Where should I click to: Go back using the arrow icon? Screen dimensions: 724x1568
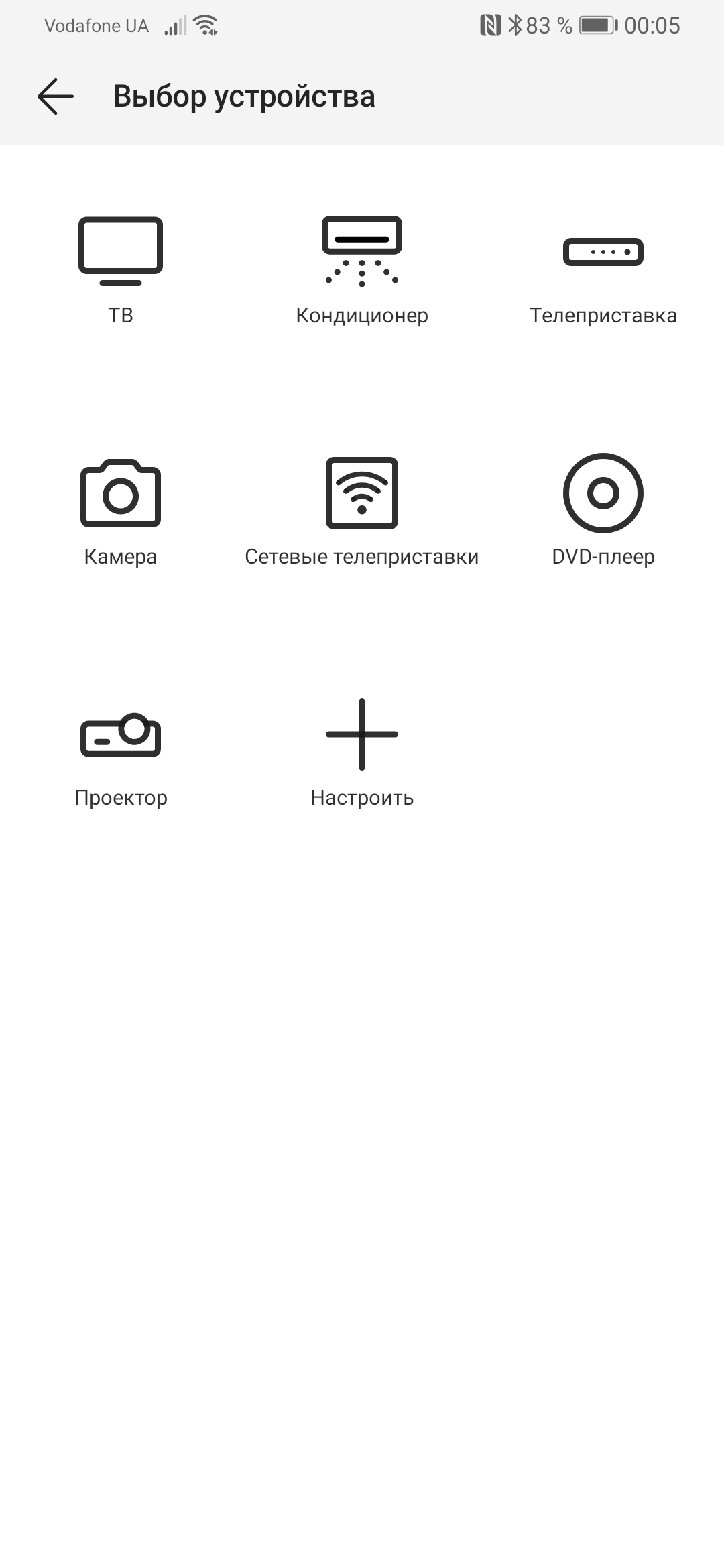coord(56,96)
